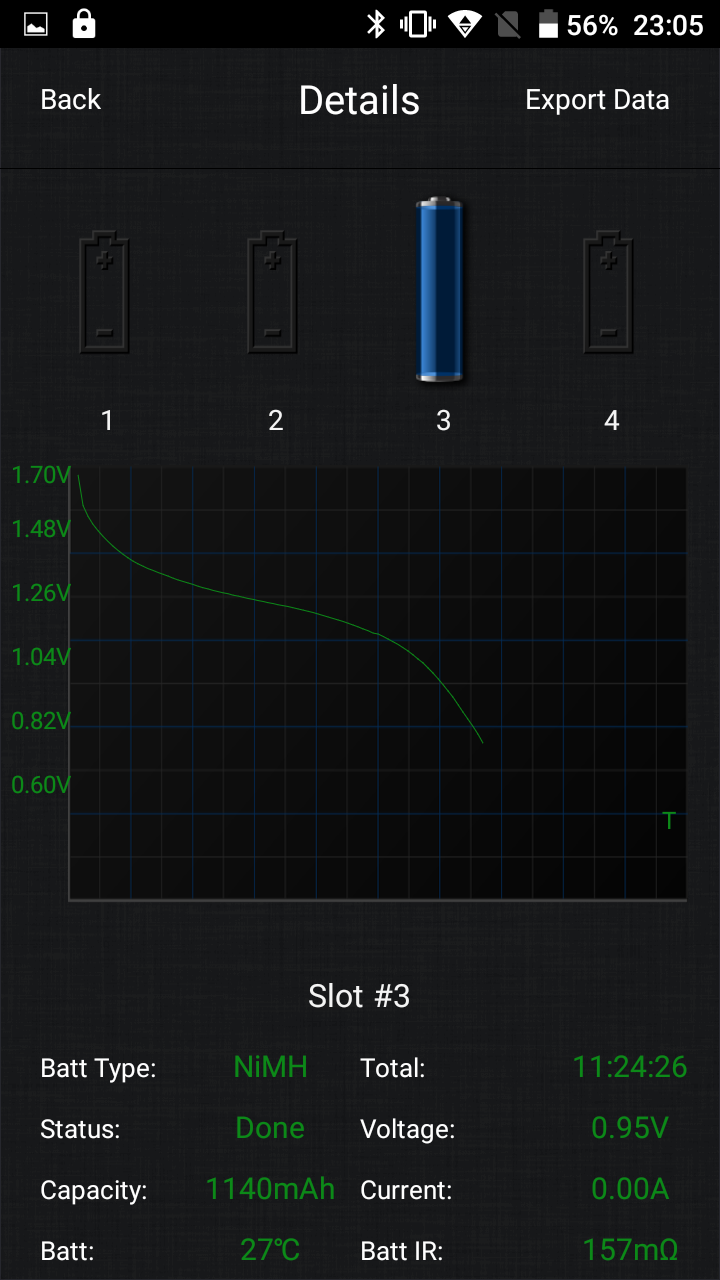Screen dimensions: 720x1280
Task: View the battery in slot 3
Action: coord(440,290)
